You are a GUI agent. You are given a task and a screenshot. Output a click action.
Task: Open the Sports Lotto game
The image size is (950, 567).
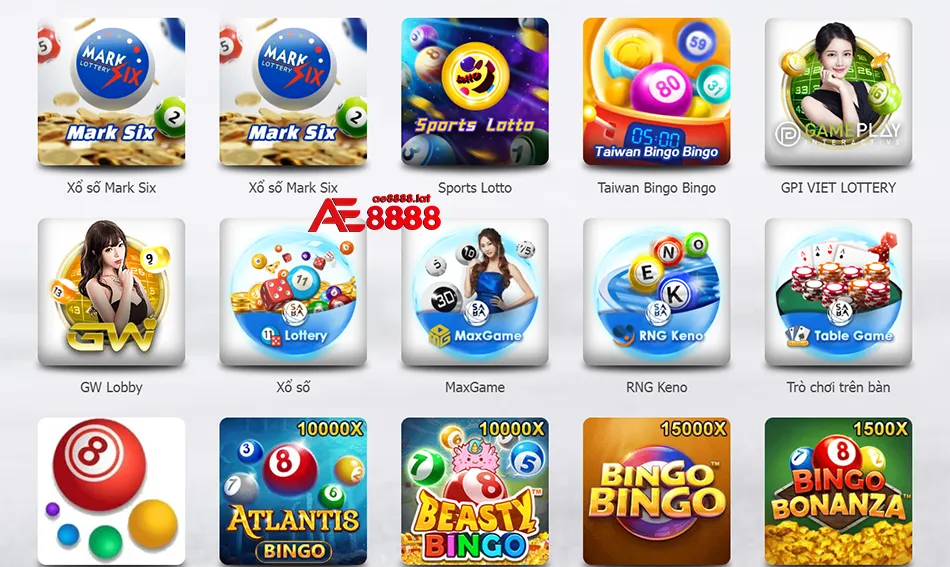(x=475, y=92)
